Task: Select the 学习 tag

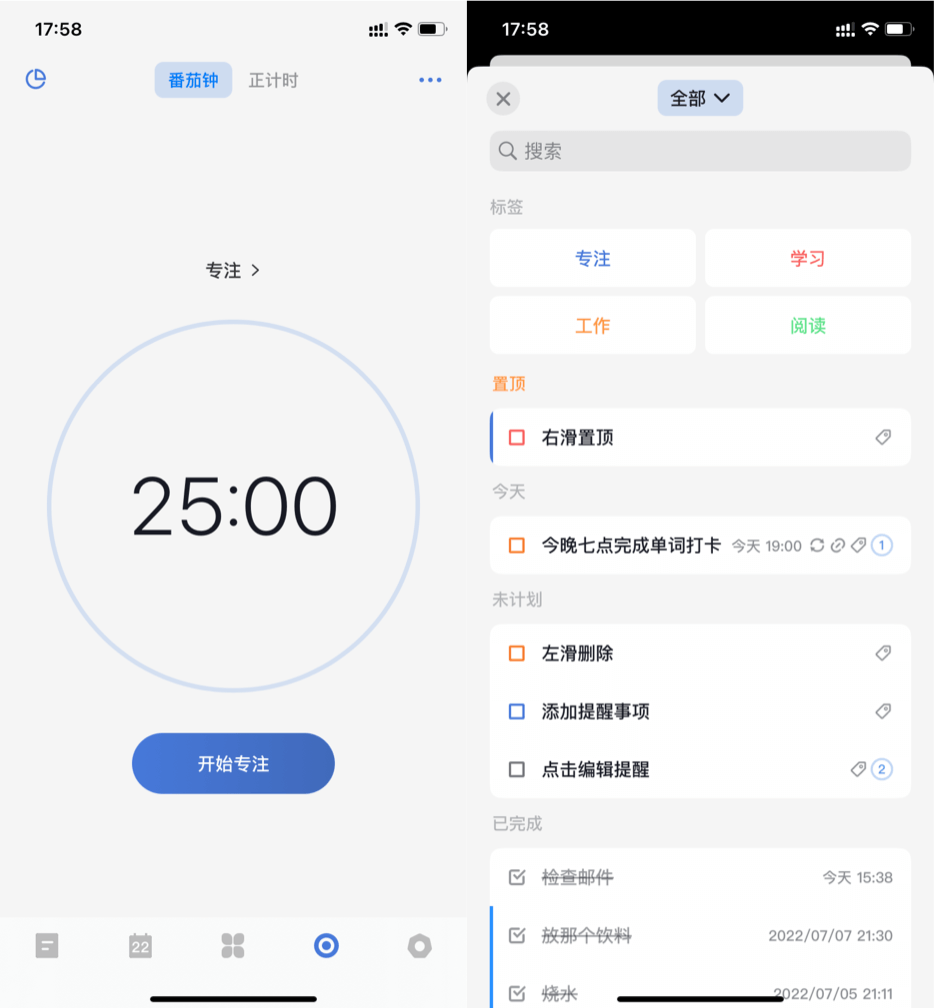Action: coord(807,258)
